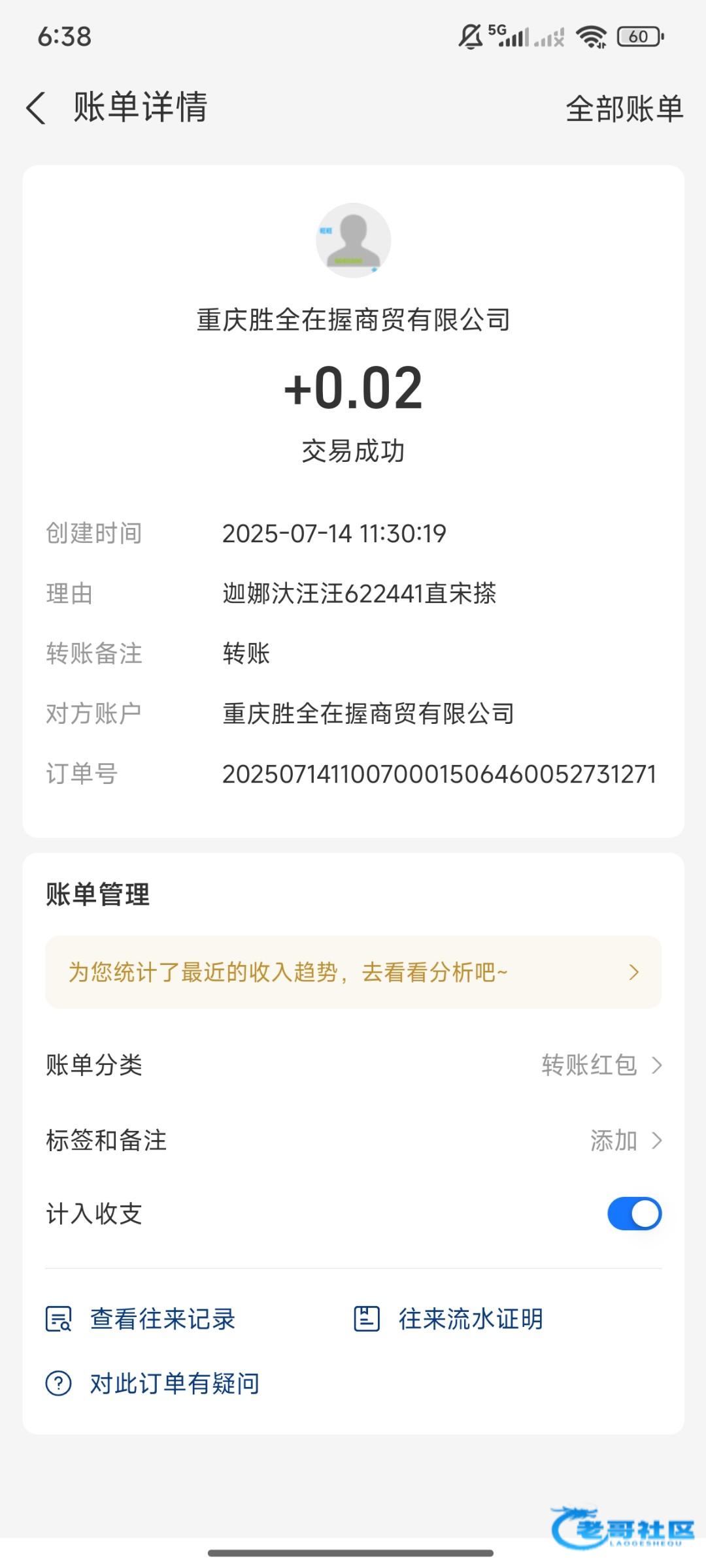This screenshot has height=1568, width=706.
Task: Tap the payer's profile avatar
Action: (x=353, y=240)
